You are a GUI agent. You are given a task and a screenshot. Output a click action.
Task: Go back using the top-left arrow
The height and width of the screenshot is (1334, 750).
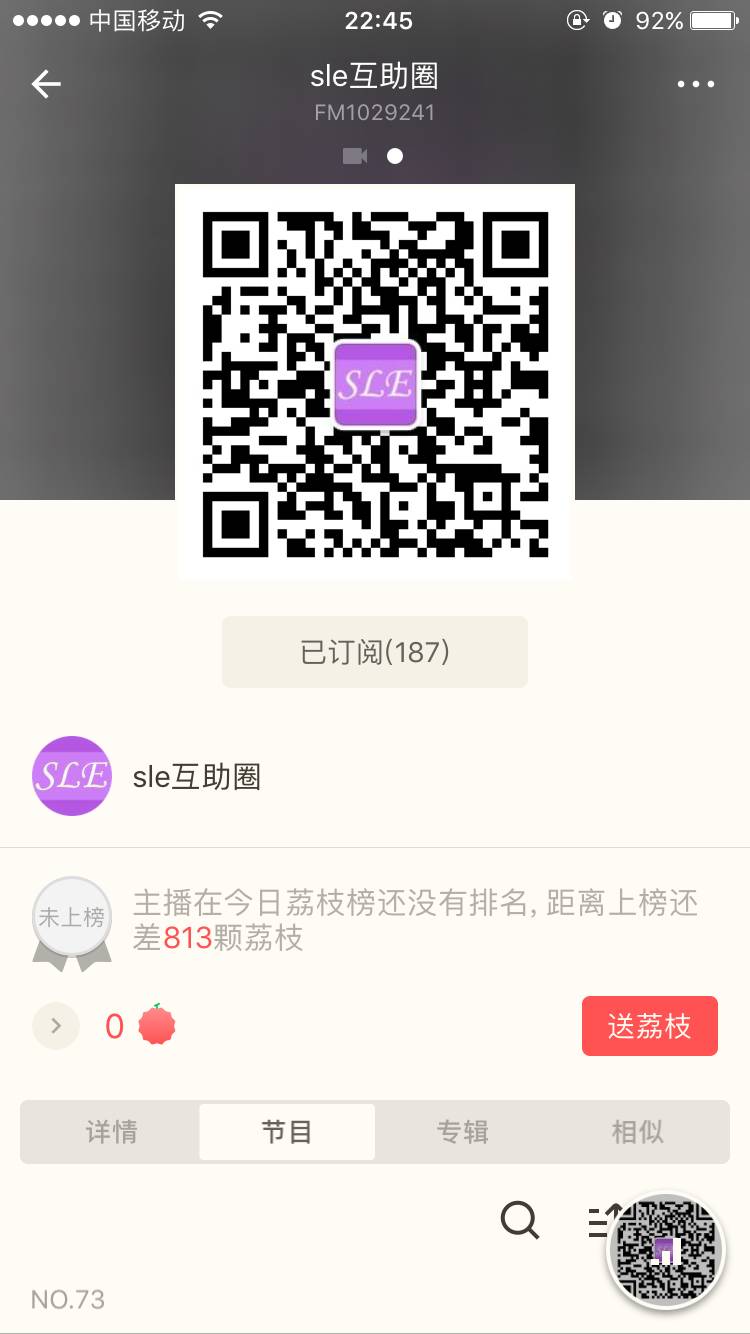tap(46, 85)
